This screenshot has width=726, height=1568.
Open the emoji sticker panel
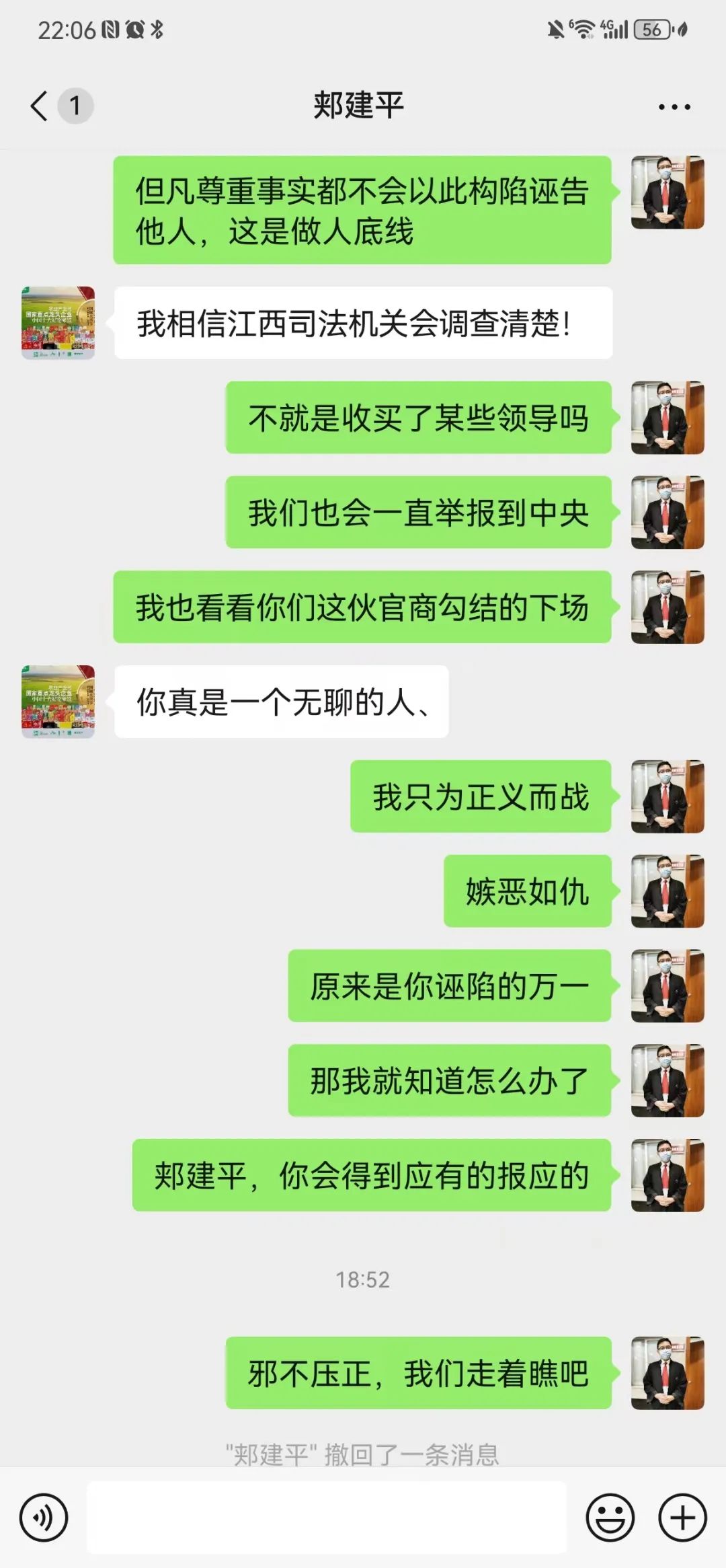click(610, 1518)
